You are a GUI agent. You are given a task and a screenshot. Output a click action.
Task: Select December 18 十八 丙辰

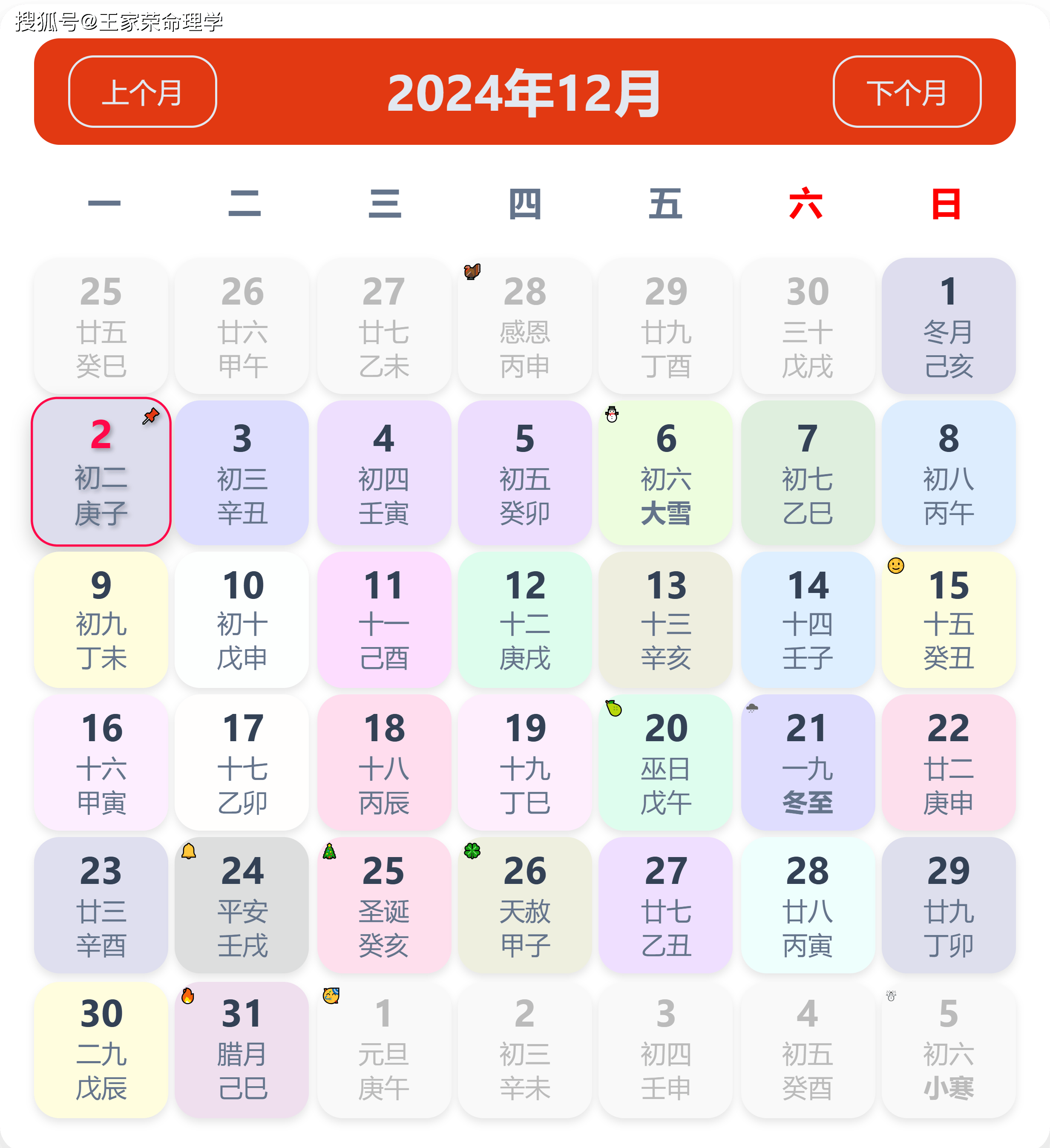click(x=384, y=762)
